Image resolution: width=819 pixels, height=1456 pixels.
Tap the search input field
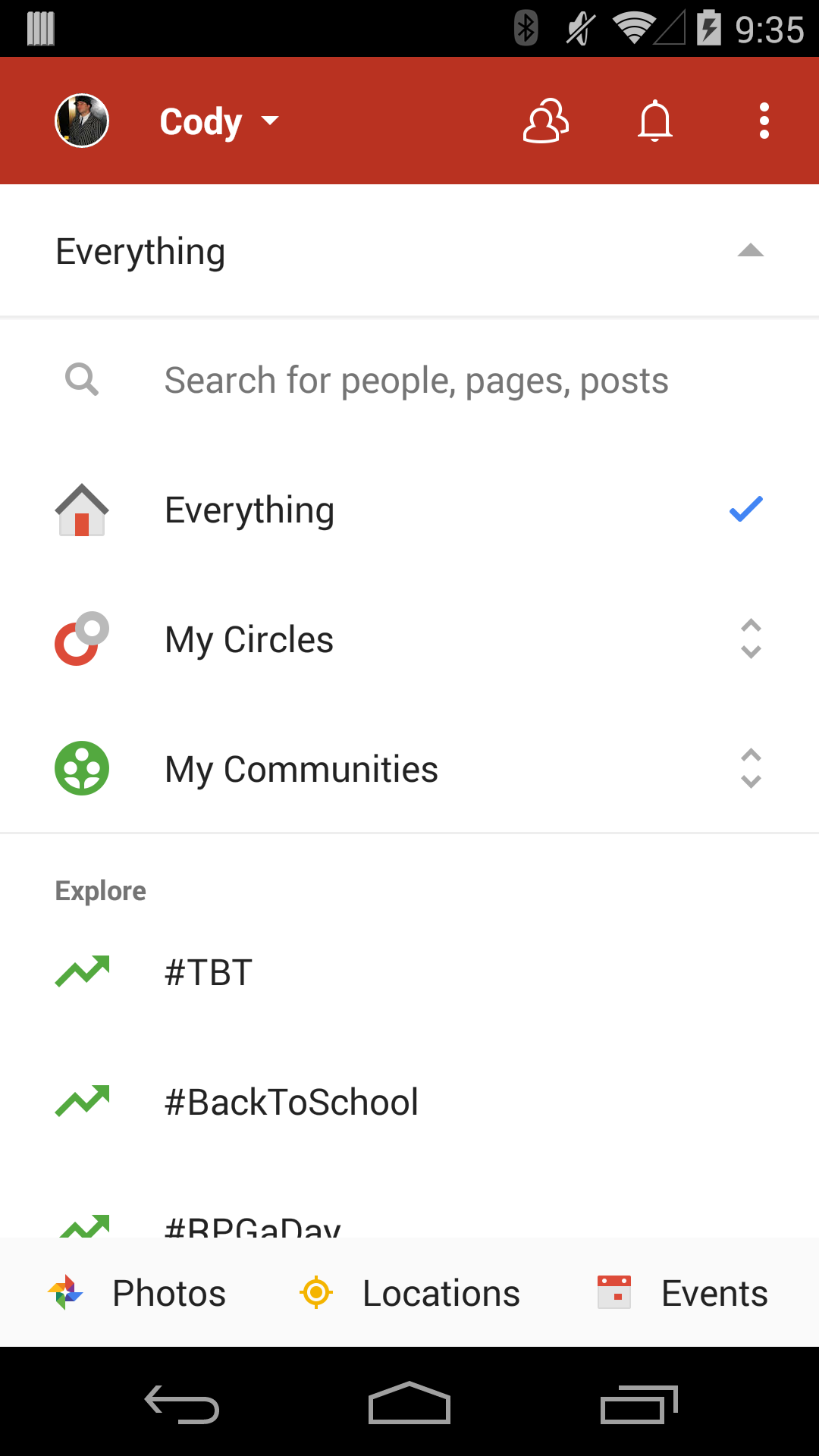[x=416, y=379]
